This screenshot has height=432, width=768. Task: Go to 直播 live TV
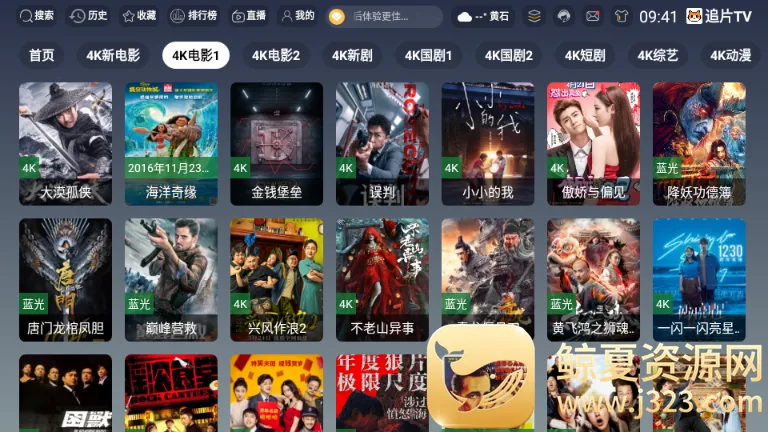pos(249,16)
